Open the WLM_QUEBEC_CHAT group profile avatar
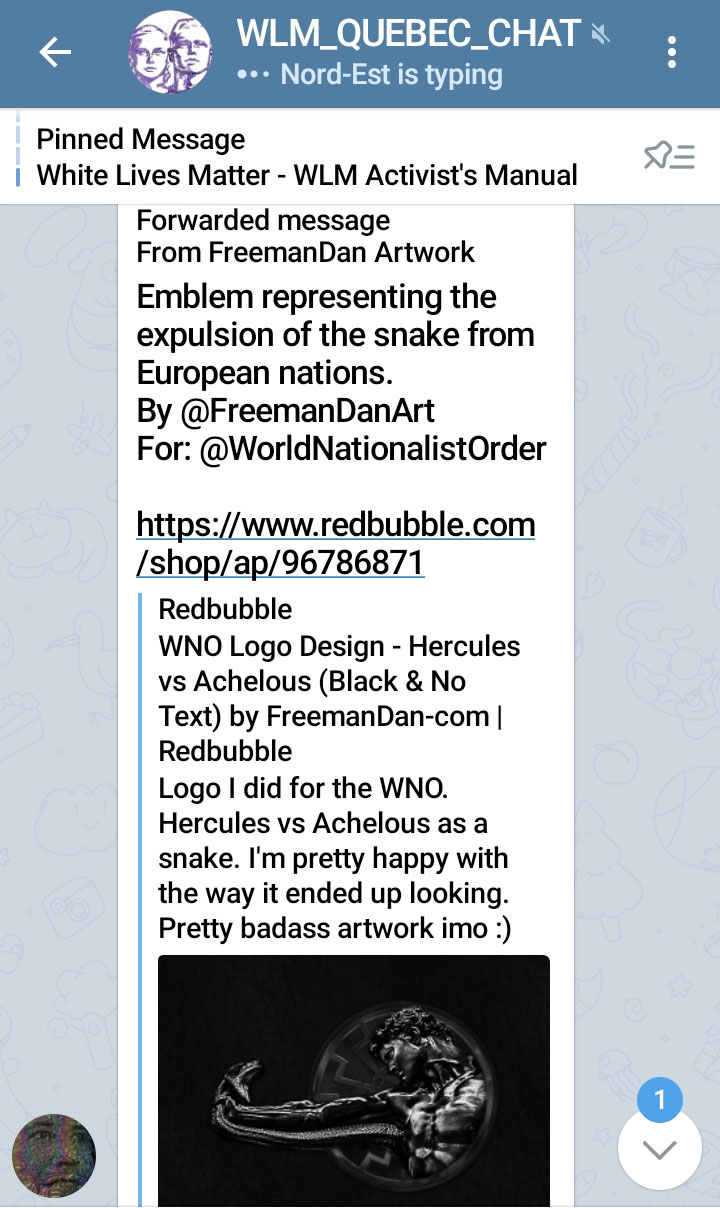 tap(168, 53)
